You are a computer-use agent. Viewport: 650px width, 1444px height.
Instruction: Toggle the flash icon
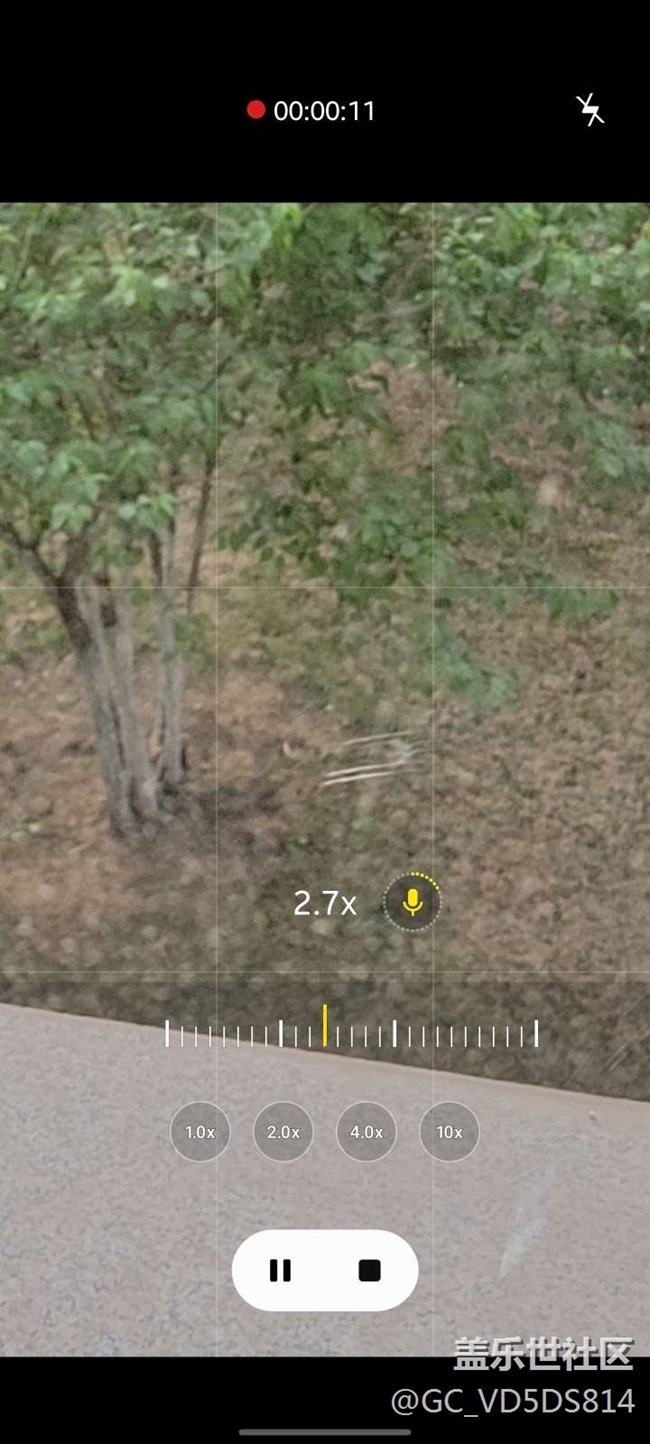(x=591, y=111)
